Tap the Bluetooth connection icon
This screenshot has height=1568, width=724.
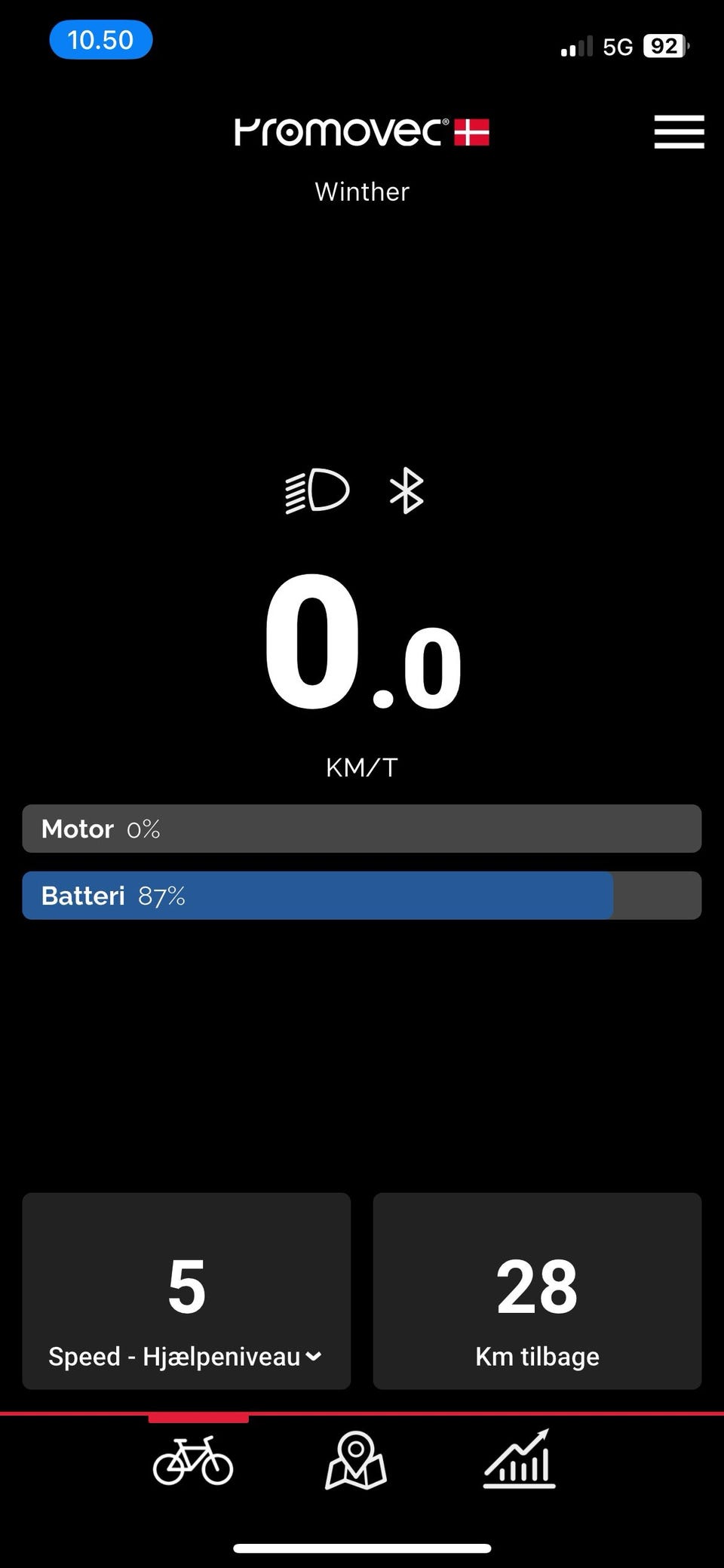coord(406,490)
